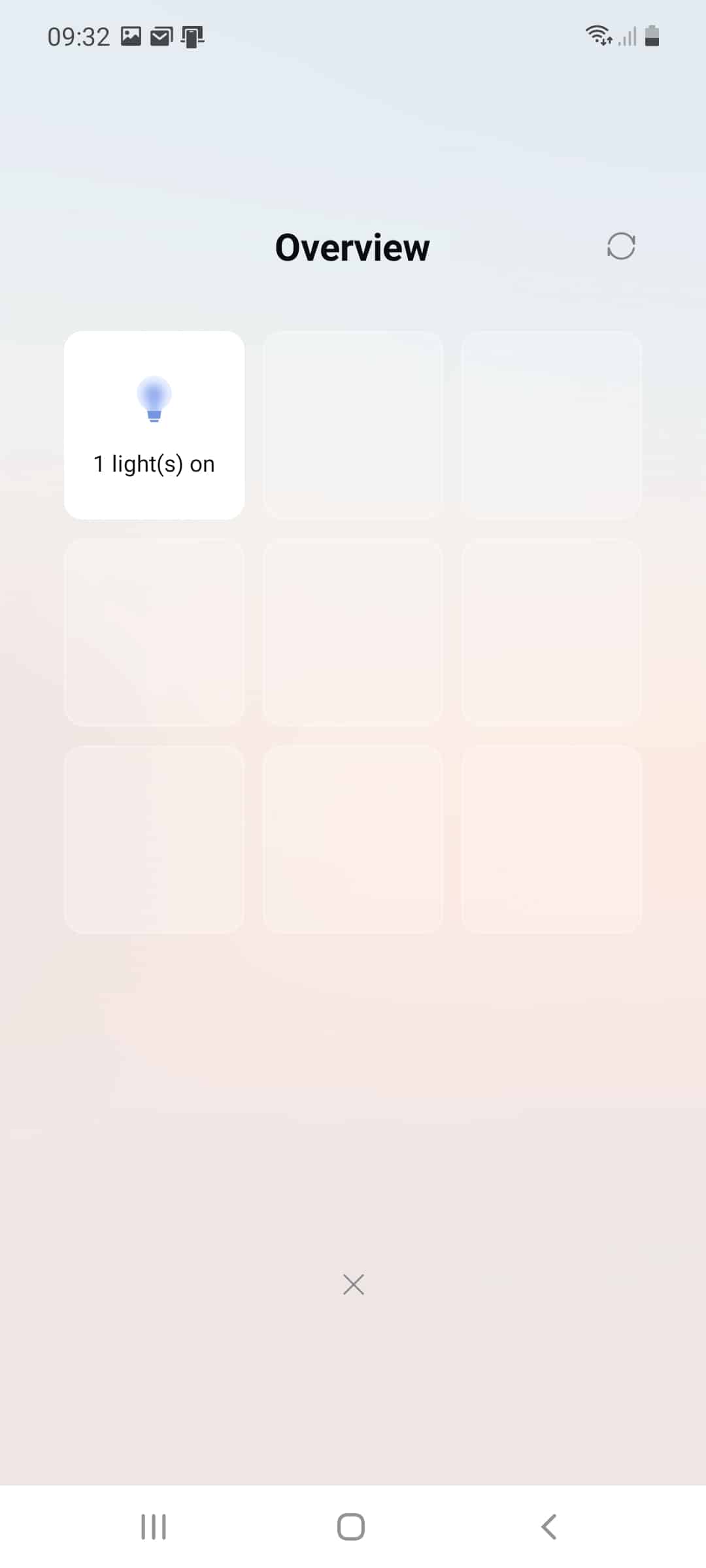Screen dimensions: 706x1568
Task: Open the recent apps view
Action: pyautogui.click(x=154, y=1527)
